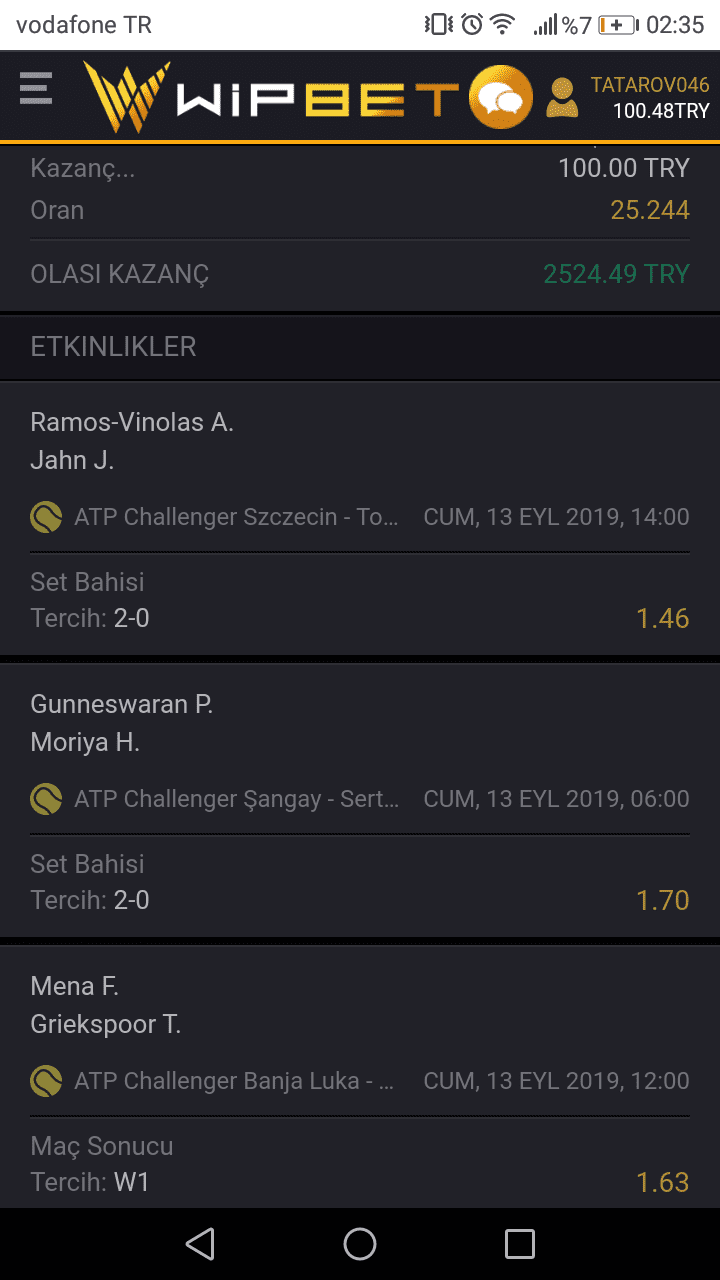Open the hamburger drawer menu

point(36,90)
